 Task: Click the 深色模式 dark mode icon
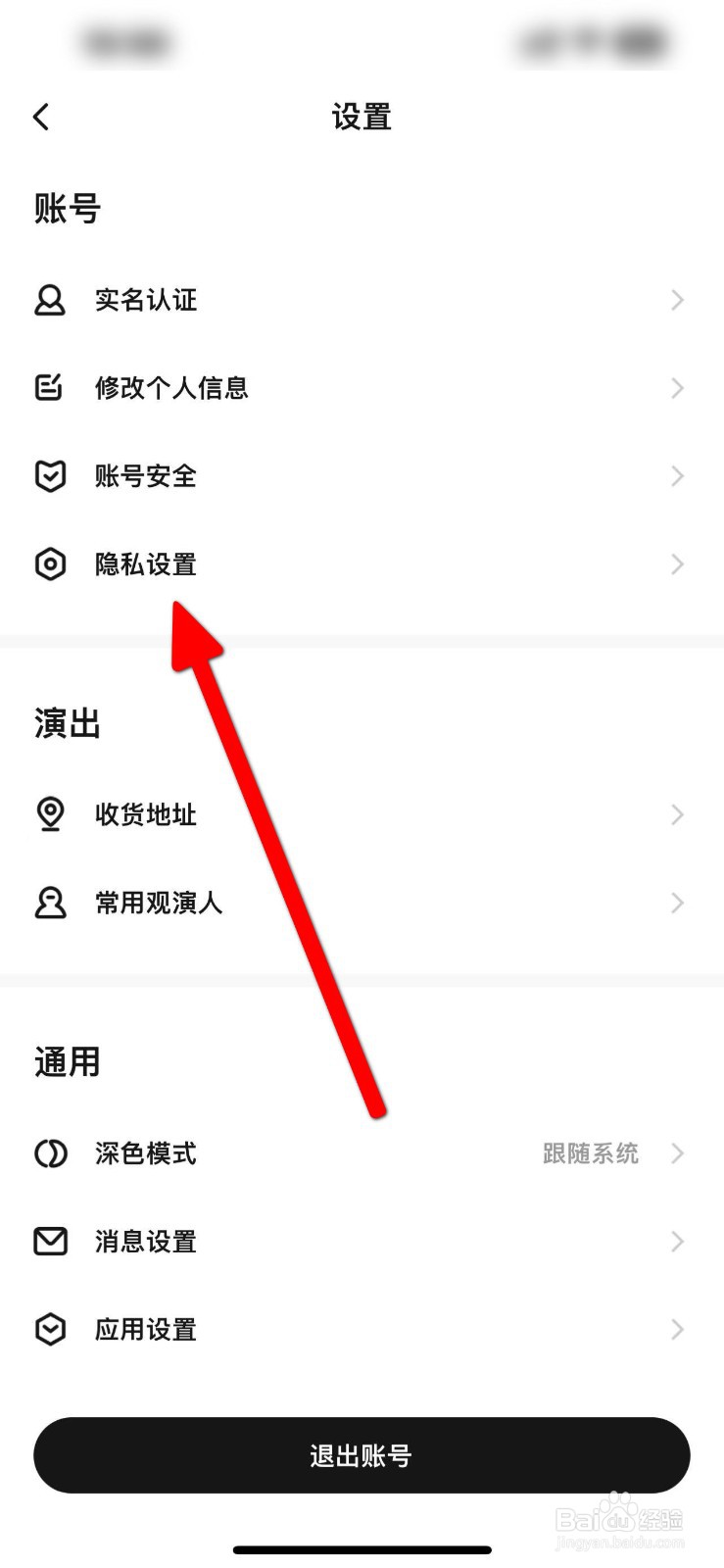coord(50,1153)
